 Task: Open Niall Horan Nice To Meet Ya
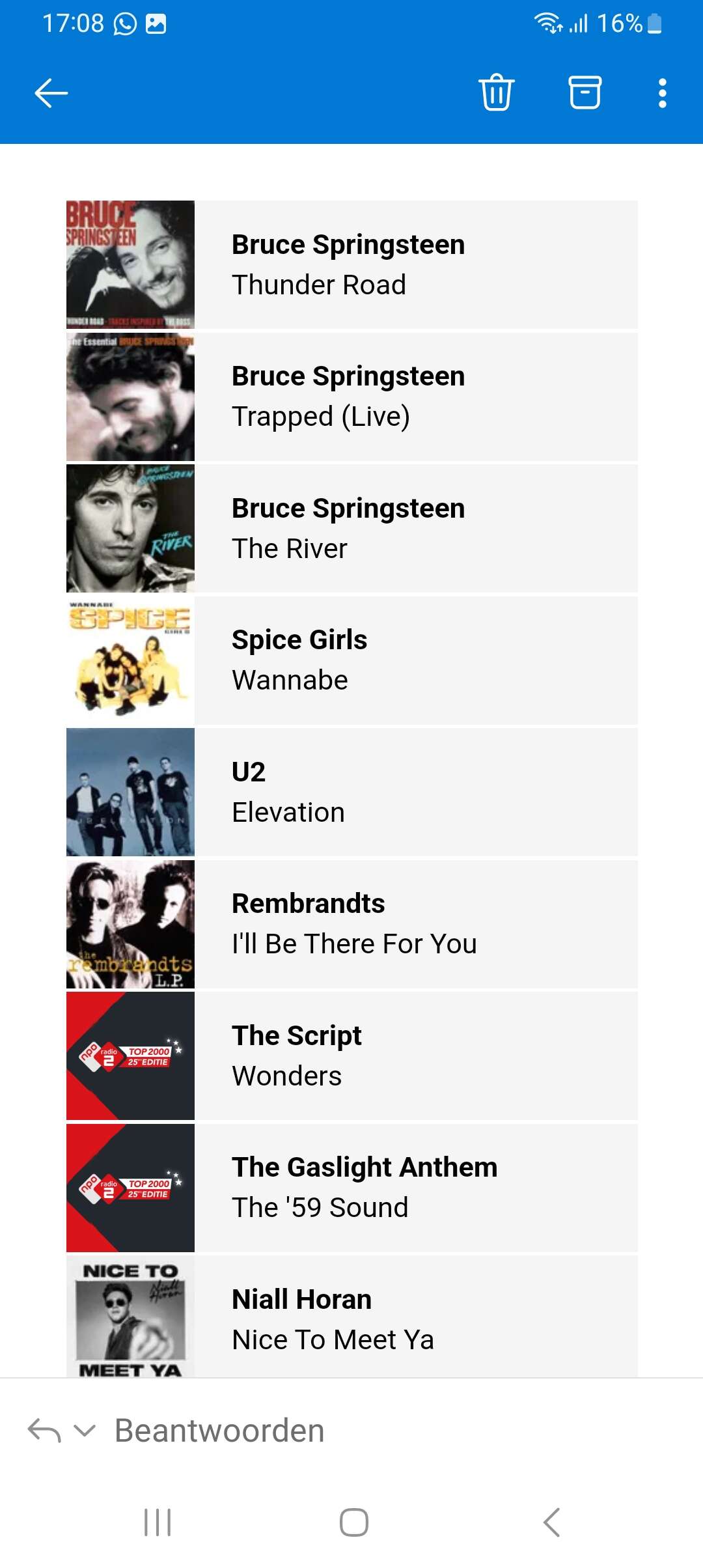(x=352, y=1316)
